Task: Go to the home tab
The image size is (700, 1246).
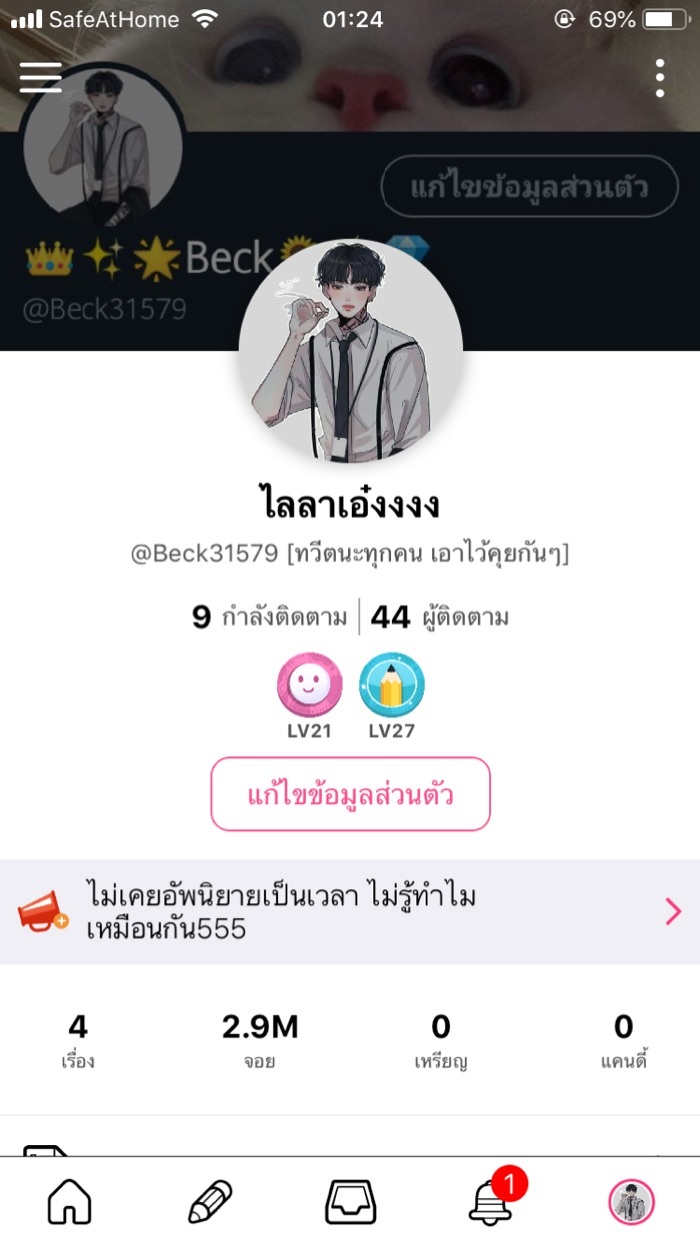Action: click(70, 1201)
